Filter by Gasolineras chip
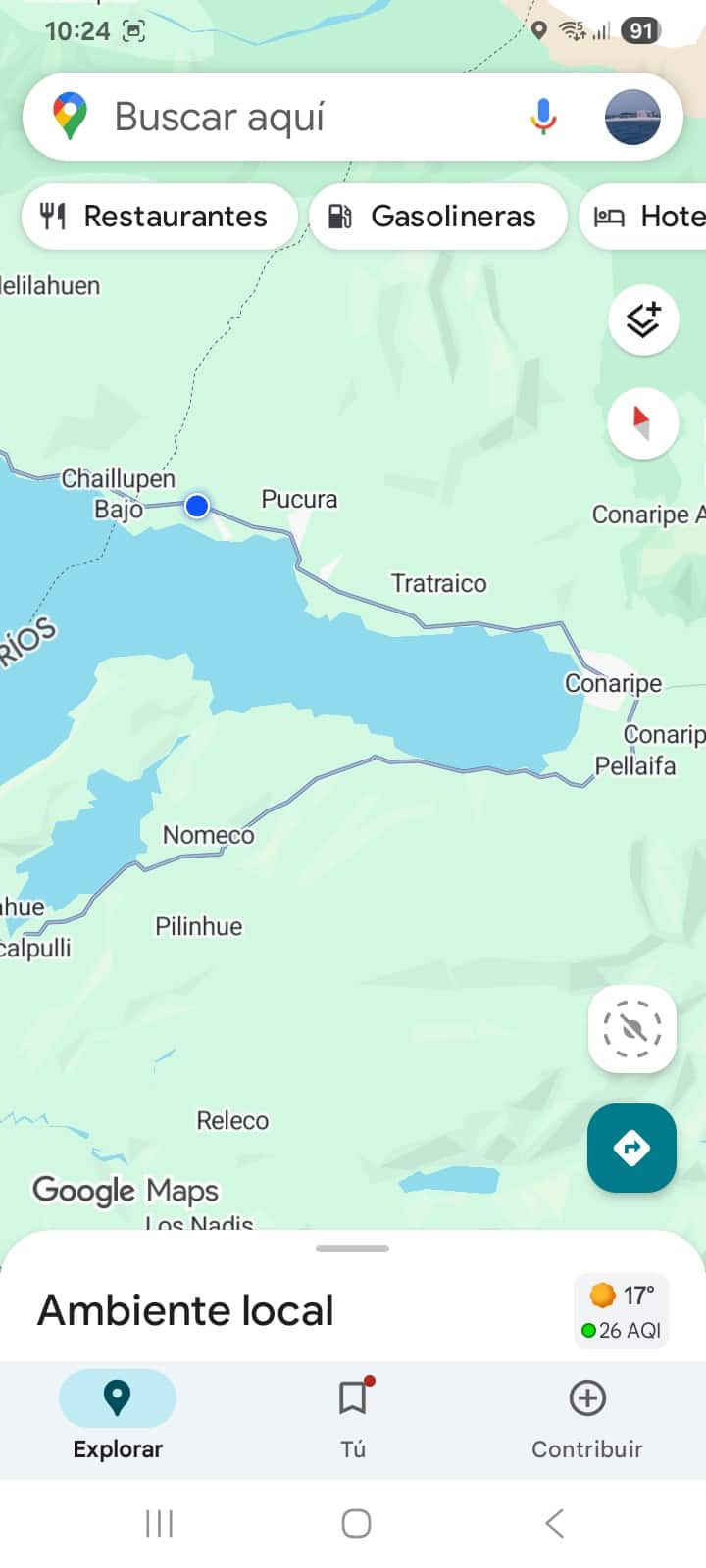The image size is (706, 1568). tap(437, 216)
